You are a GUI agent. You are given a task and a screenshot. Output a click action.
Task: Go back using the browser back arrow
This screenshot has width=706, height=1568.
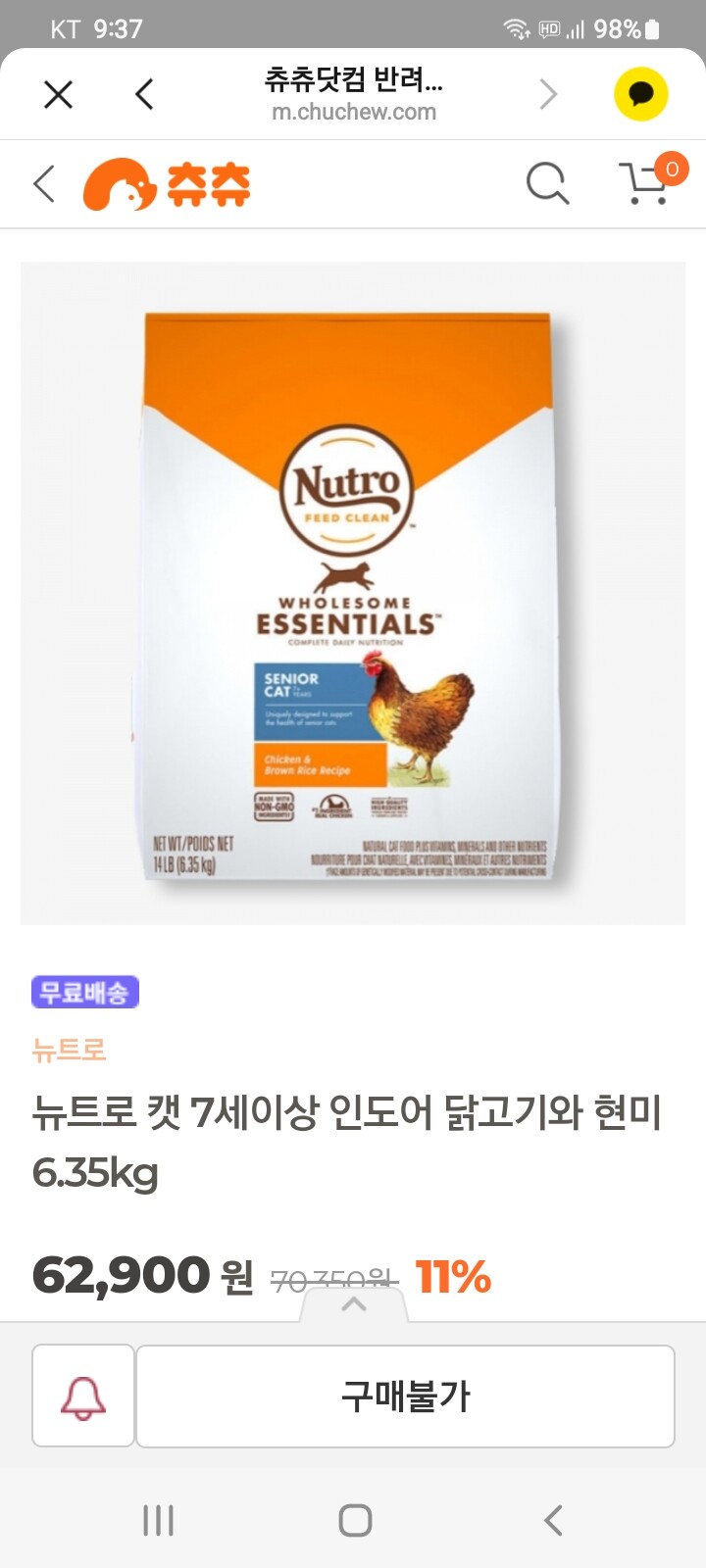tap(143, 93)
